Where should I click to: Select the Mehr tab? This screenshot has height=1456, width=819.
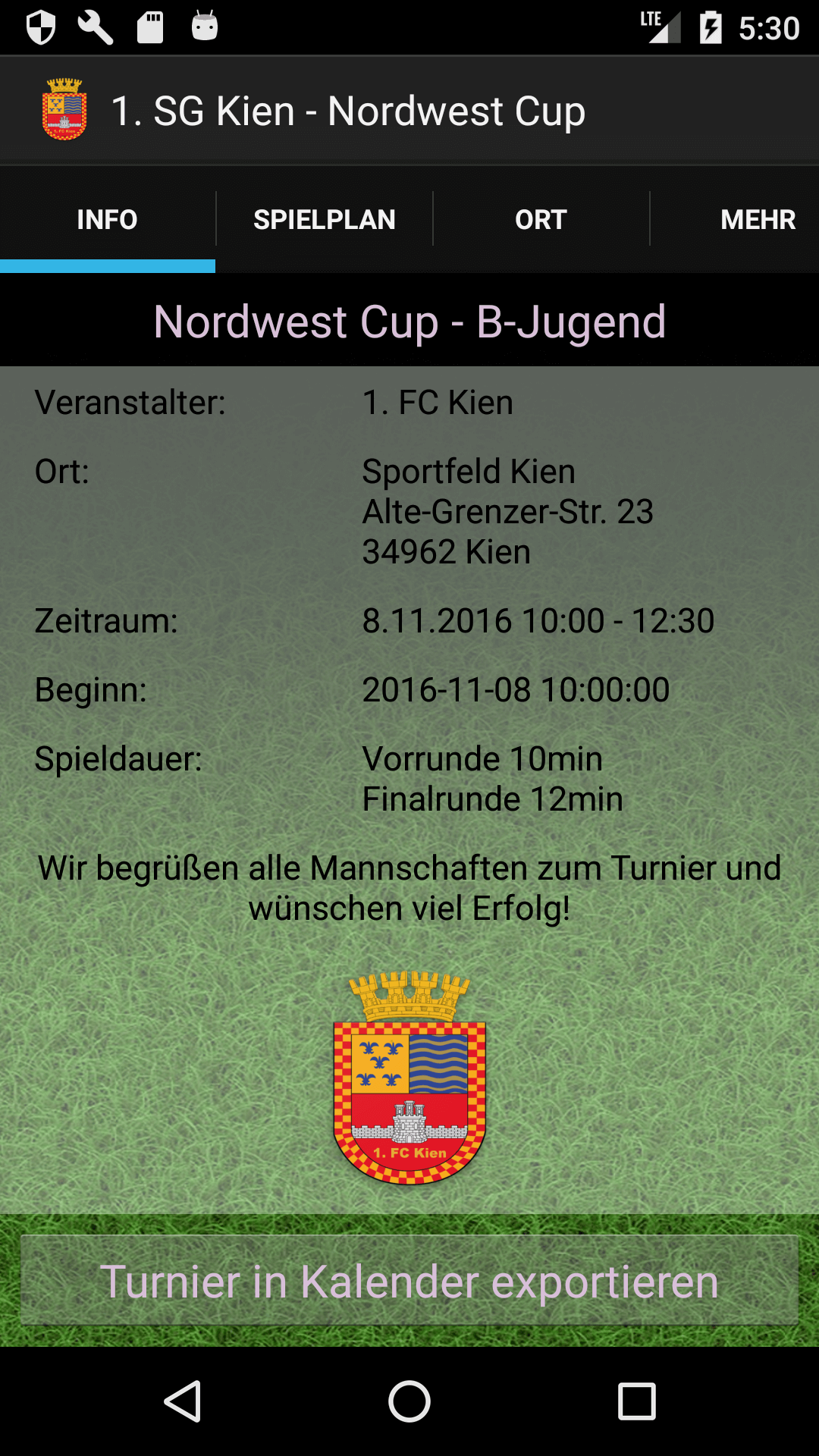tap(757, 220)
